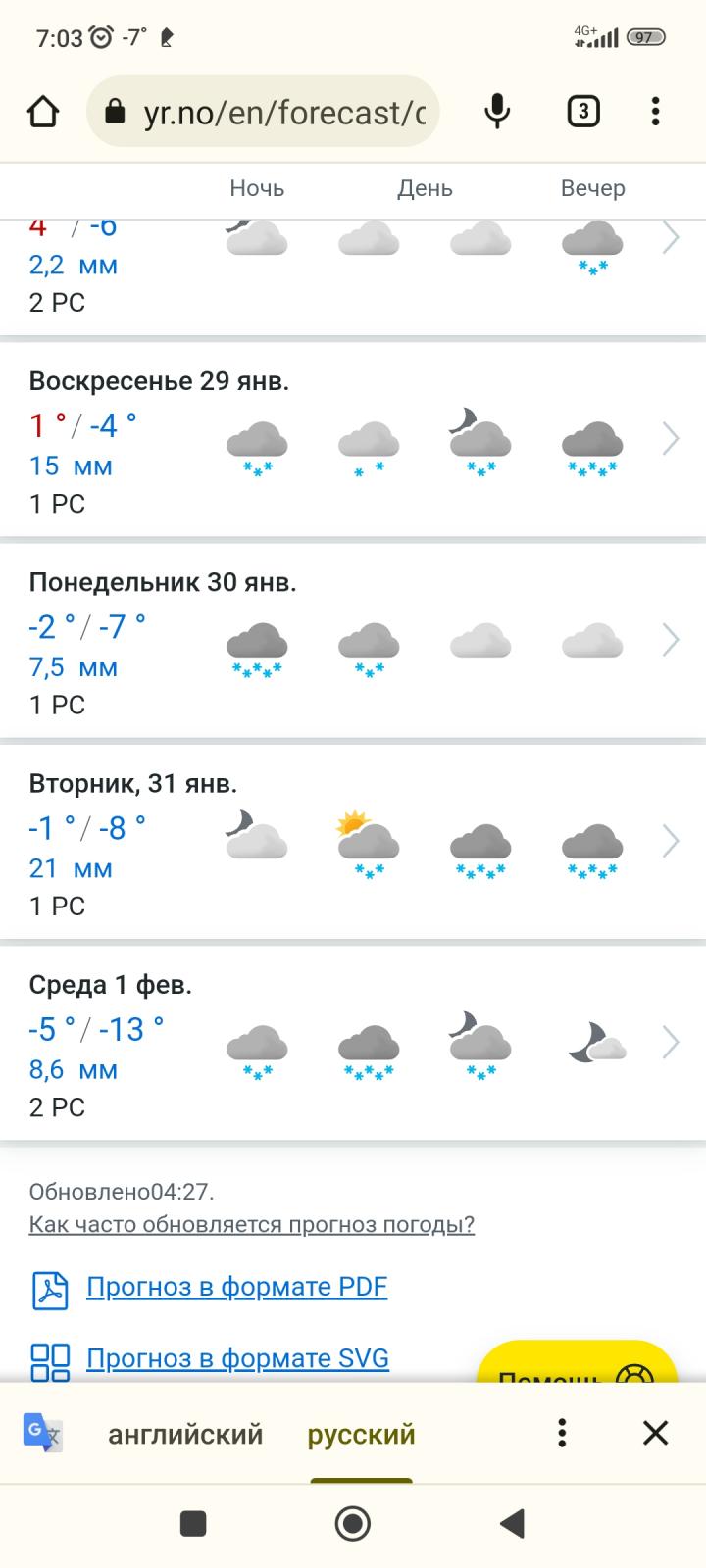Open the link about forecast update frequency

pyautogui.click(x=252, y=1224)
